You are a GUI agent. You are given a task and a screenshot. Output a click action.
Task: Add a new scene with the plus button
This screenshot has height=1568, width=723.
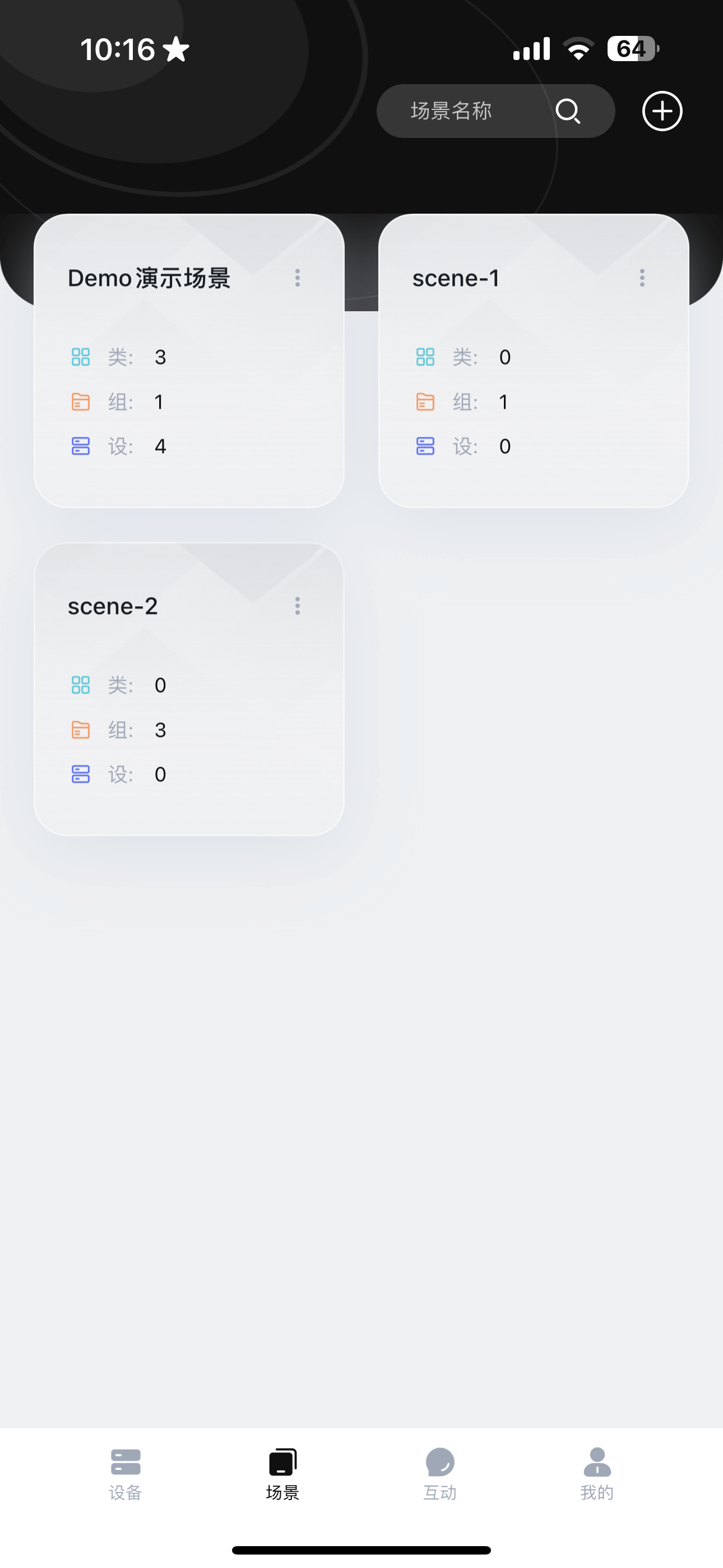[x=662, y=111]
